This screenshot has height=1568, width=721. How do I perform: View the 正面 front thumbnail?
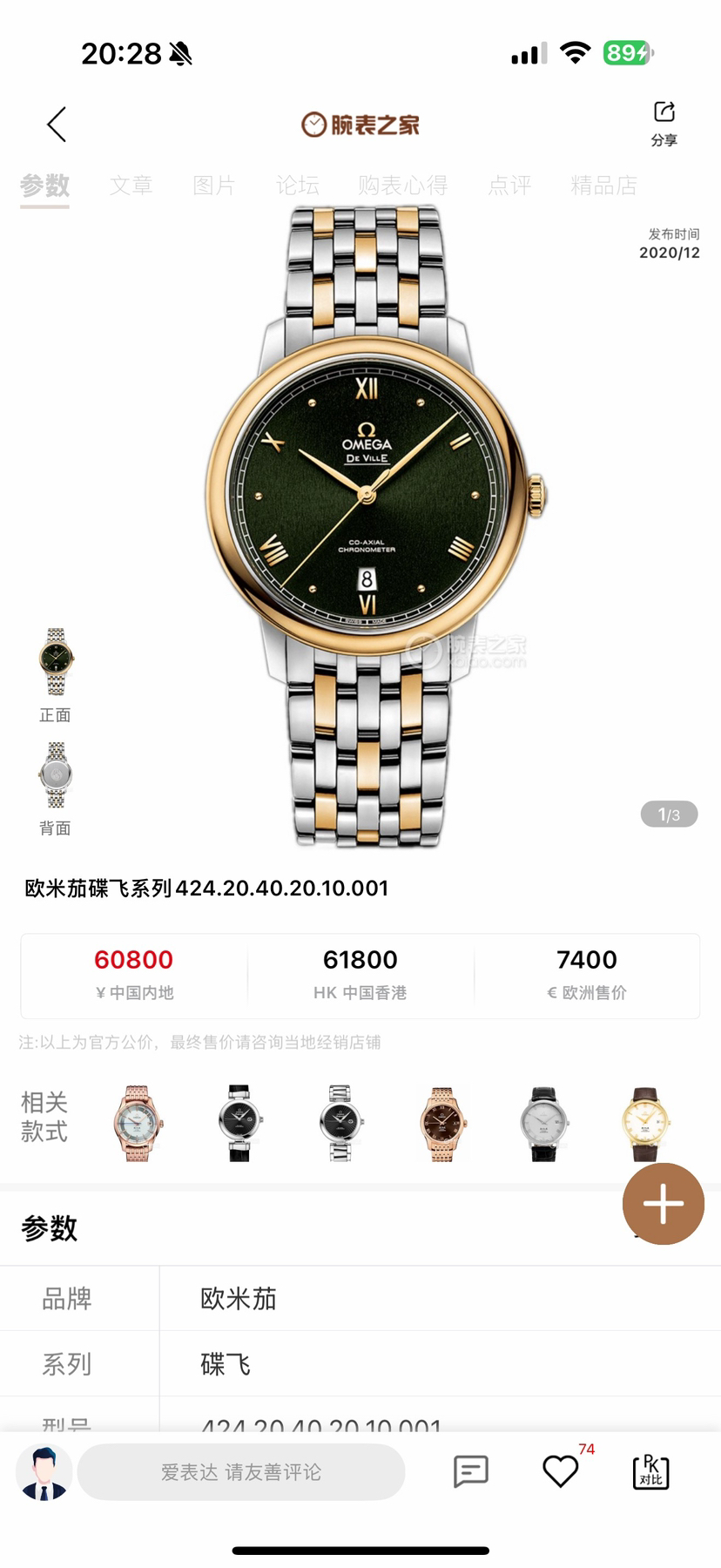56,664
